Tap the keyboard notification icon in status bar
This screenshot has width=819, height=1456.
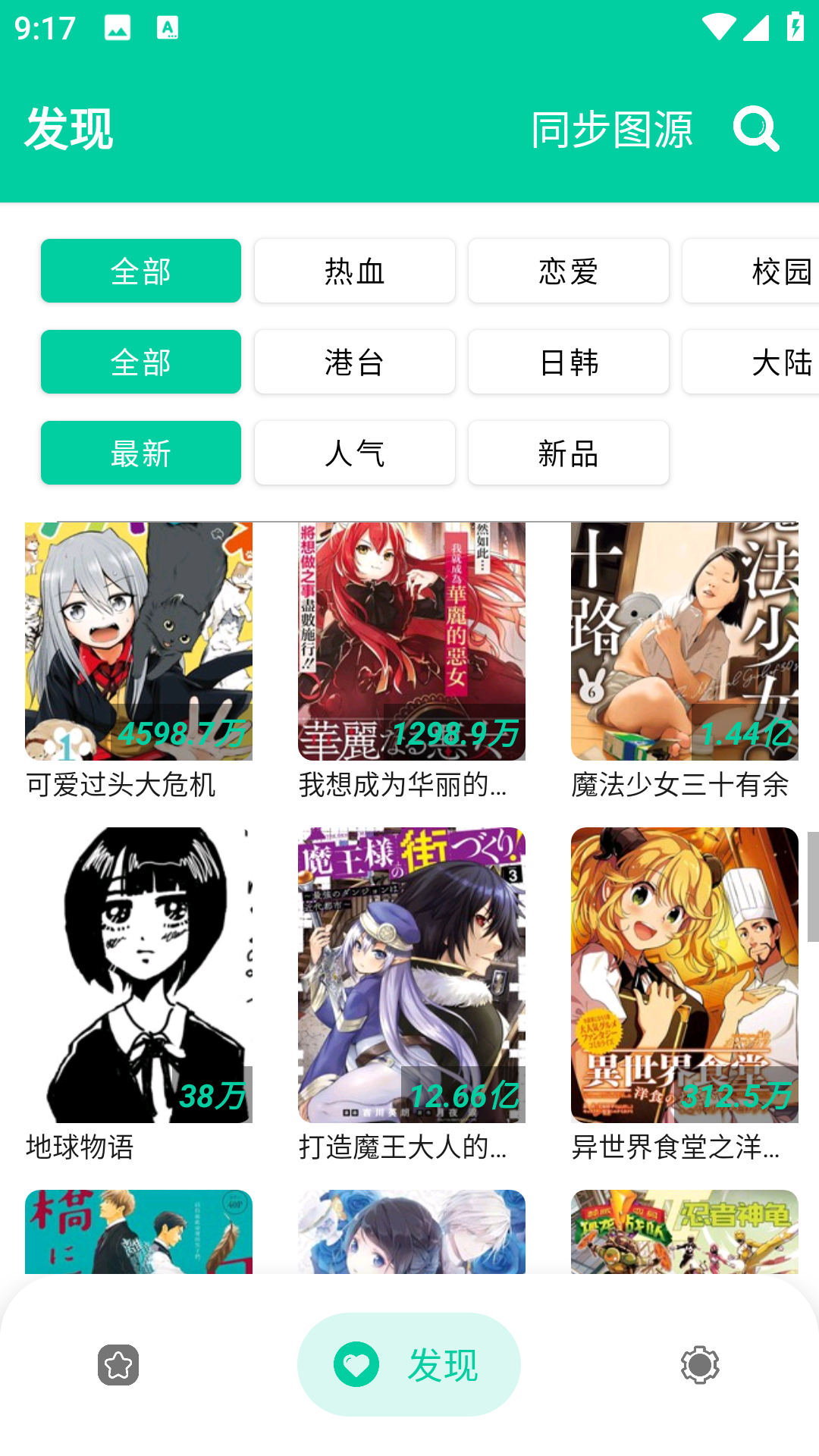point(165,27)
